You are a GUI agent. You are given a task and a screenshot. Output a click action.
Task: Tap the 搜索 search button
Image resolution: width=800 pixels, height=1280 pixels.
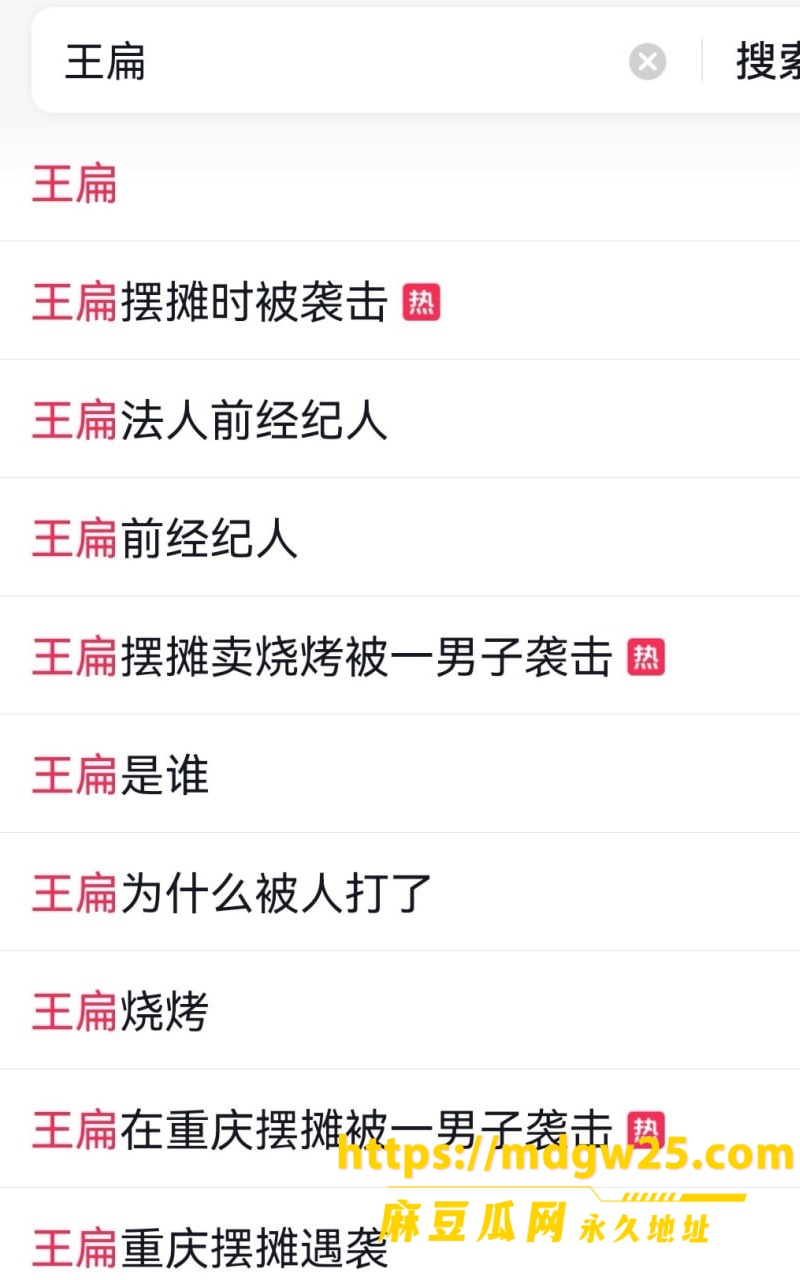(768, 62)
